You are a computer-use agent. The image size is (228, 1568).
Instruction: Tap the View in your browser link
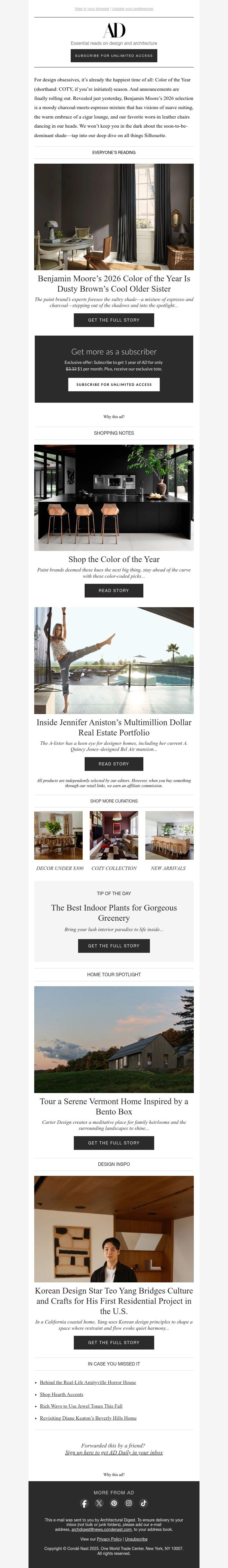(92, 9)
